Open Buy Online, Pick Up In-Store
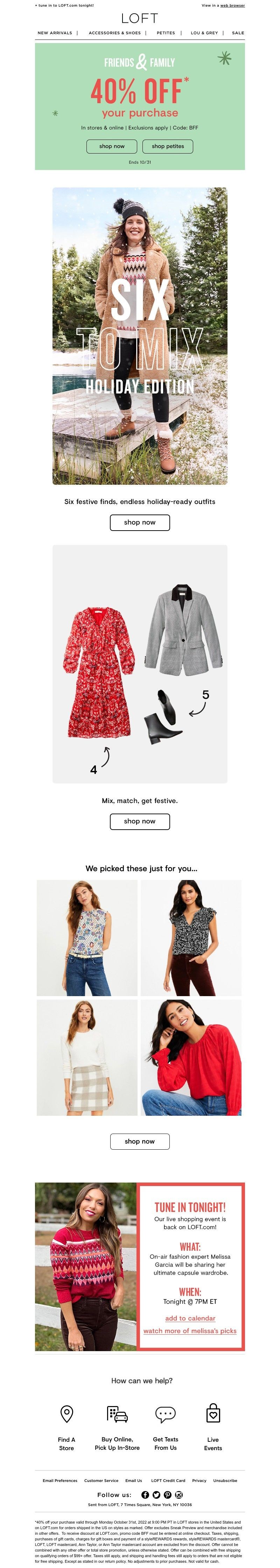Image resolution: width=280 pixels, height=1568 pixels. point(117,1426)
